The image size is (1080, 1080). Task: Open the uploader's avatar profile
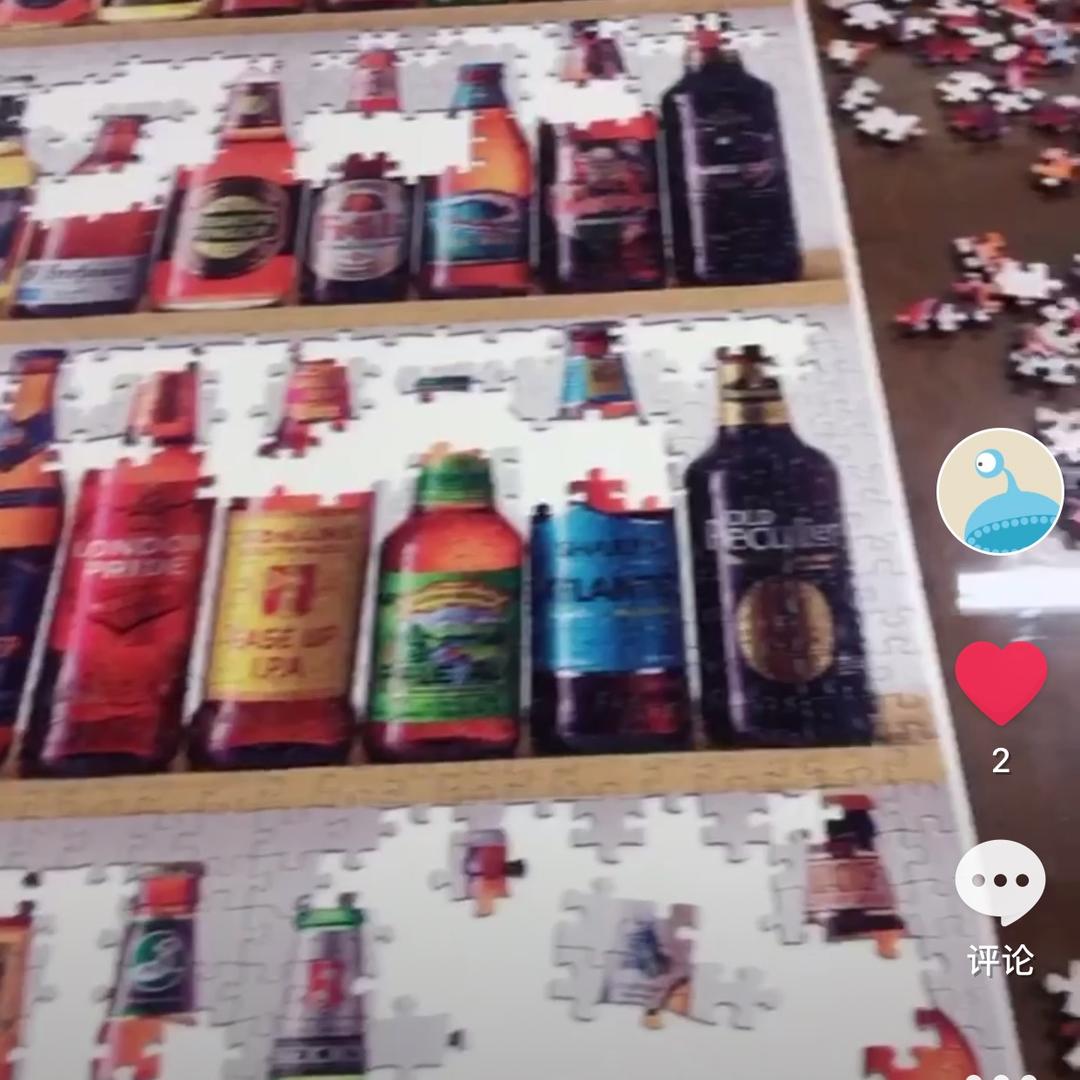coord(999,491)
